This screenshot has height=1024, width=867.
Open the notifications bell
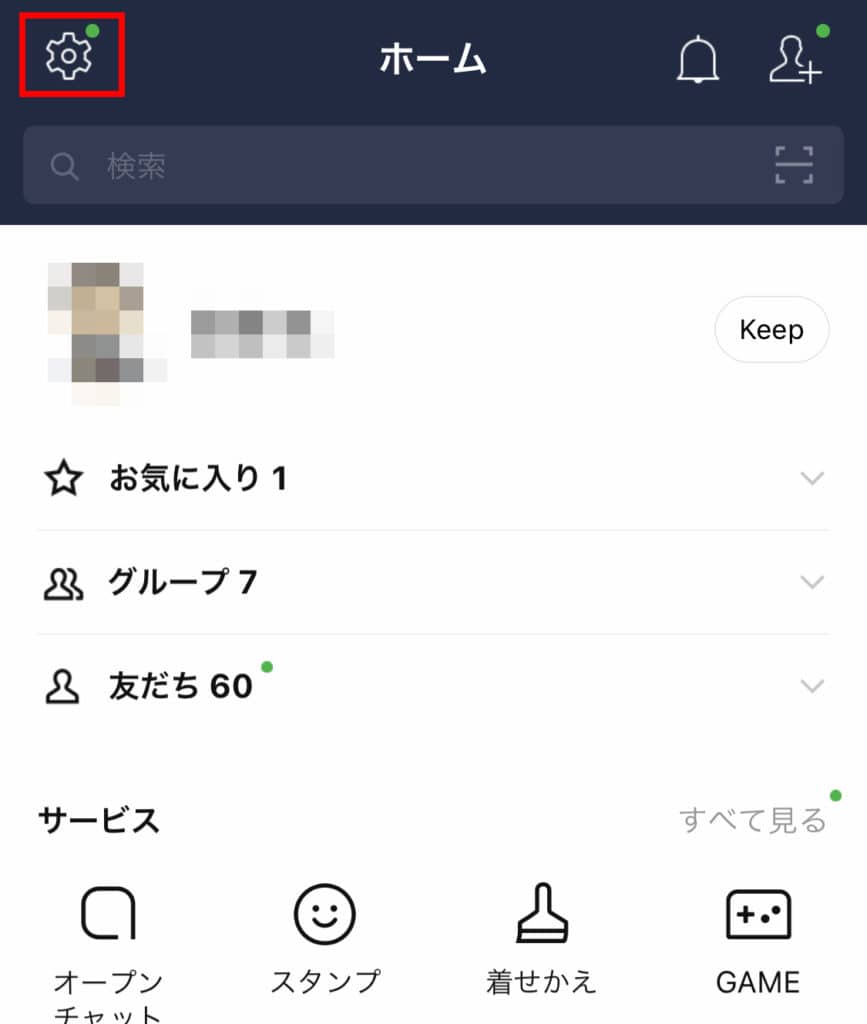[x=698, y=61]
